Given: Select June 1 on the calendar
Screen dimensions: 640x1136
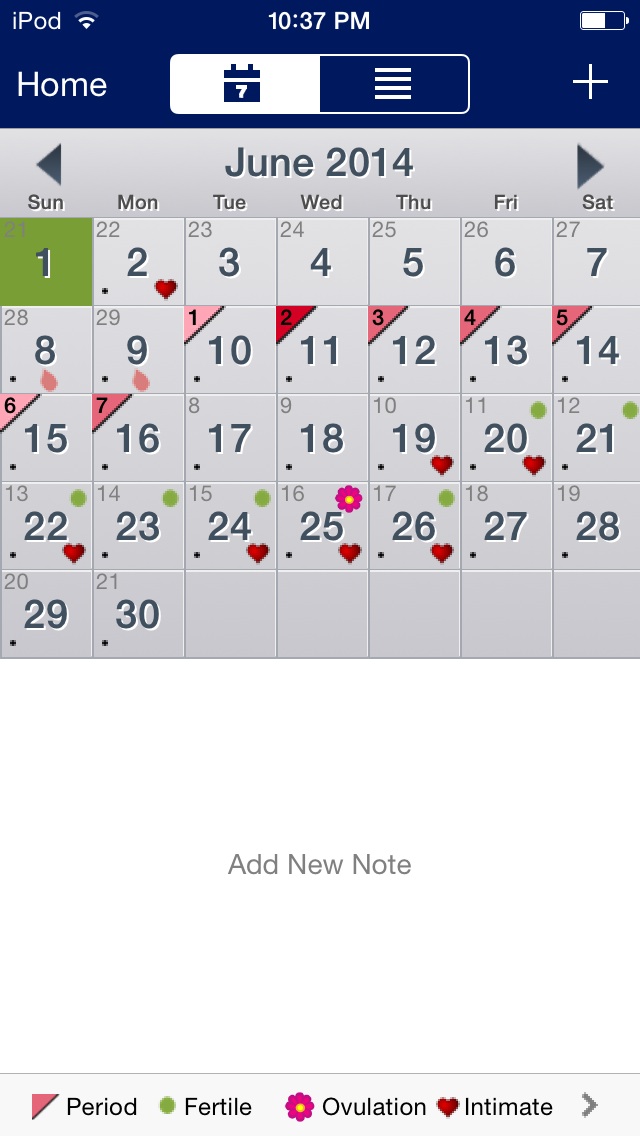Looking at the screenshot, I should (46, 262).
